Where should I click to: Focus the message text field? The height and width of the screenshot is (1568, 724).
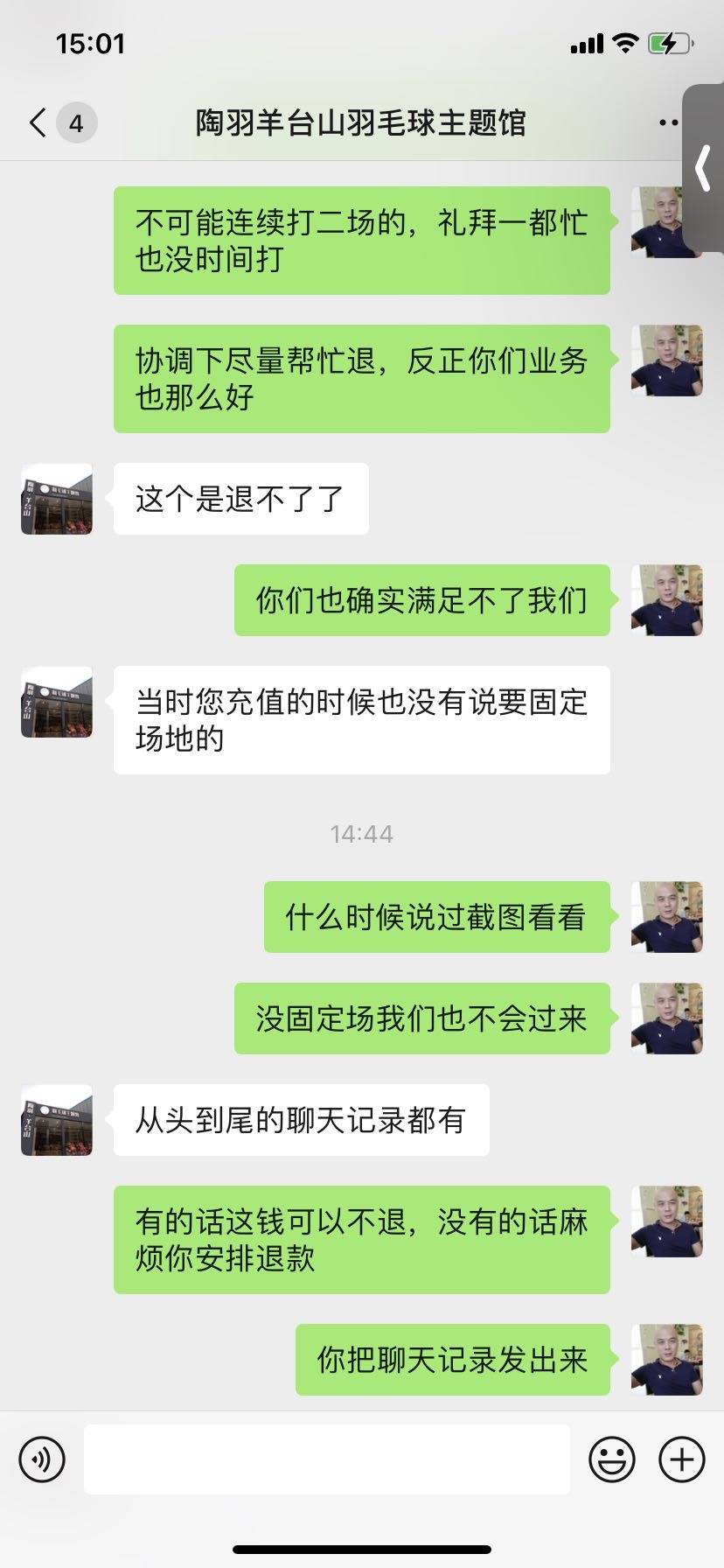[x=326, y=1459]
